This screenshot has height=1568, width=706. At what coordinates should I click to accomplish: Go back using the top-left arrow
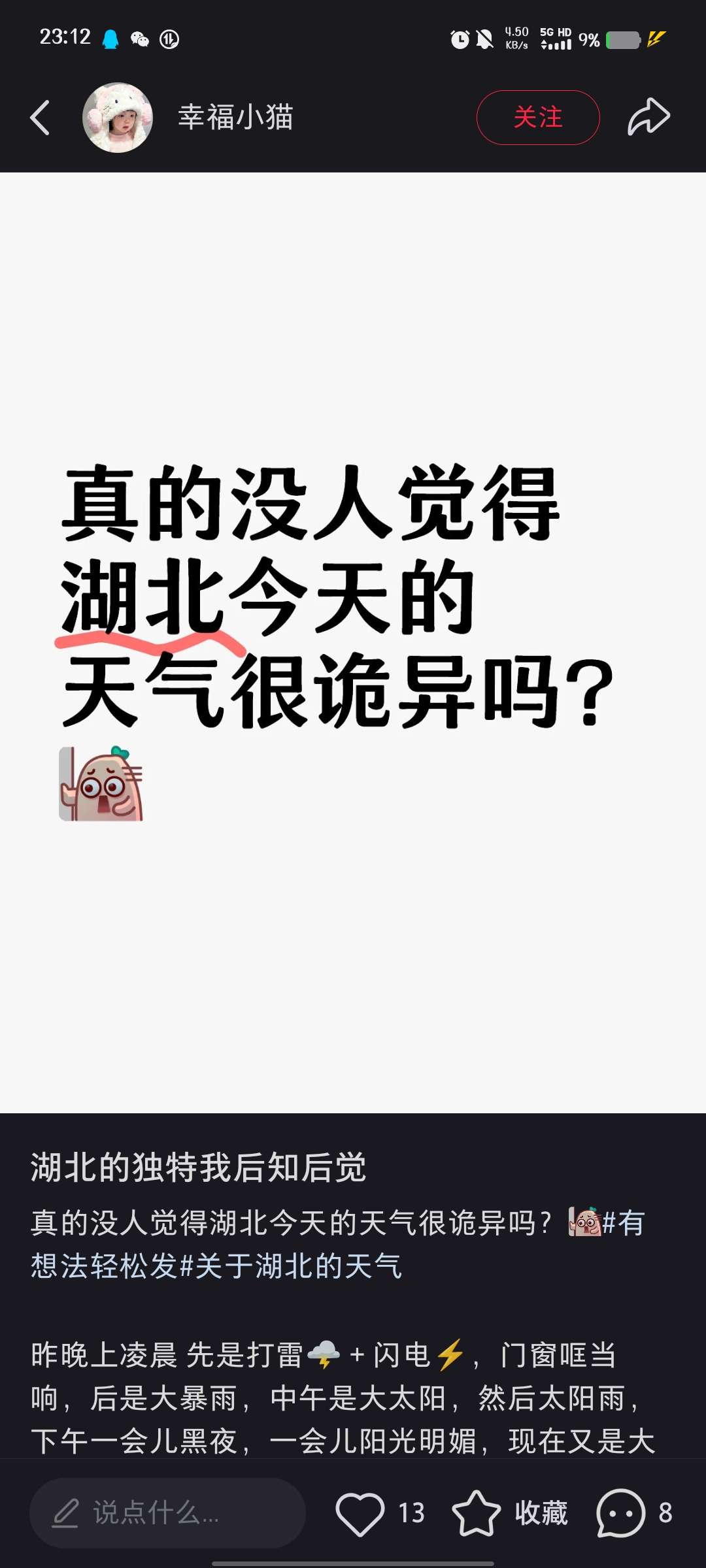pyautogui.click(x=41, y=118)
